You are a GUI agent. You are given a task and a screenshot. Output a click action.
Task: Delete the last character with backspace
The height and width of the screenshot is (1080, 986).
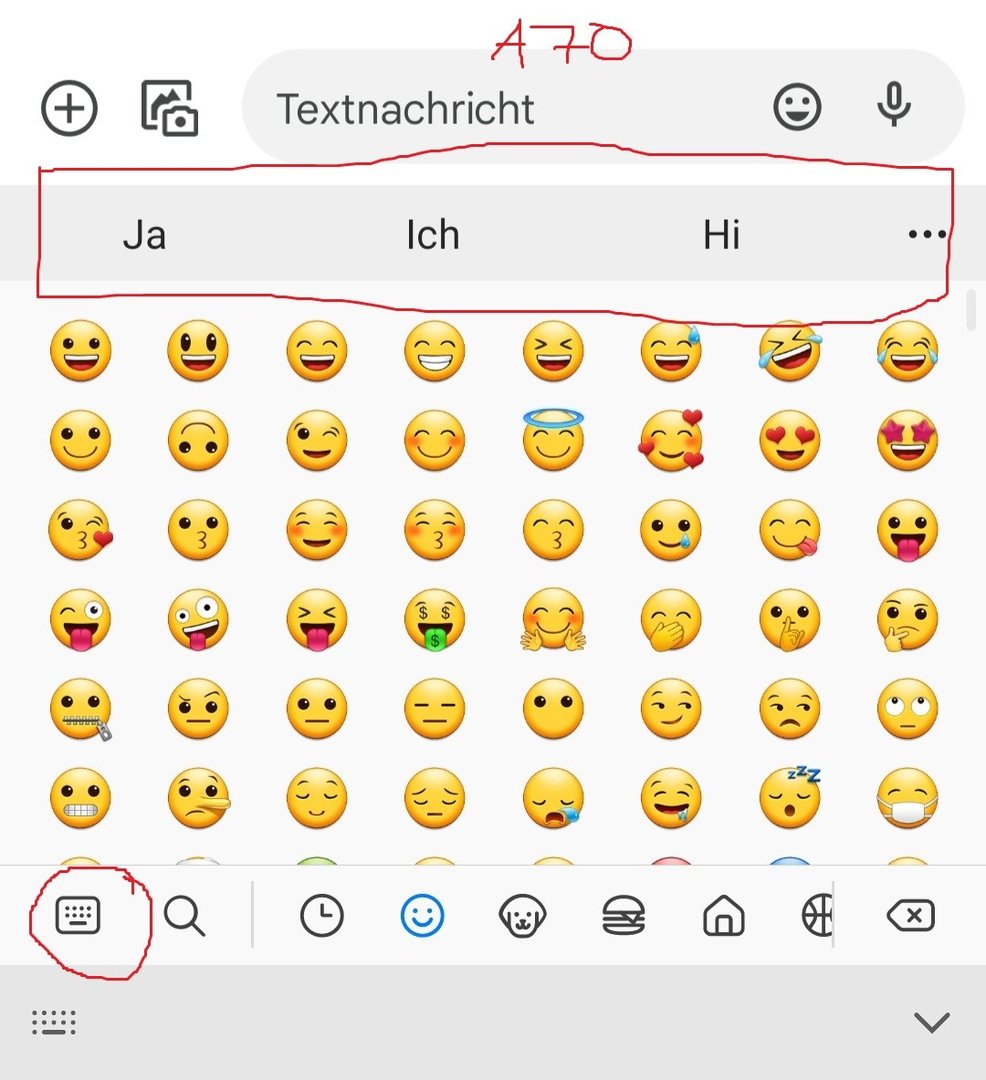pos(910,915)
